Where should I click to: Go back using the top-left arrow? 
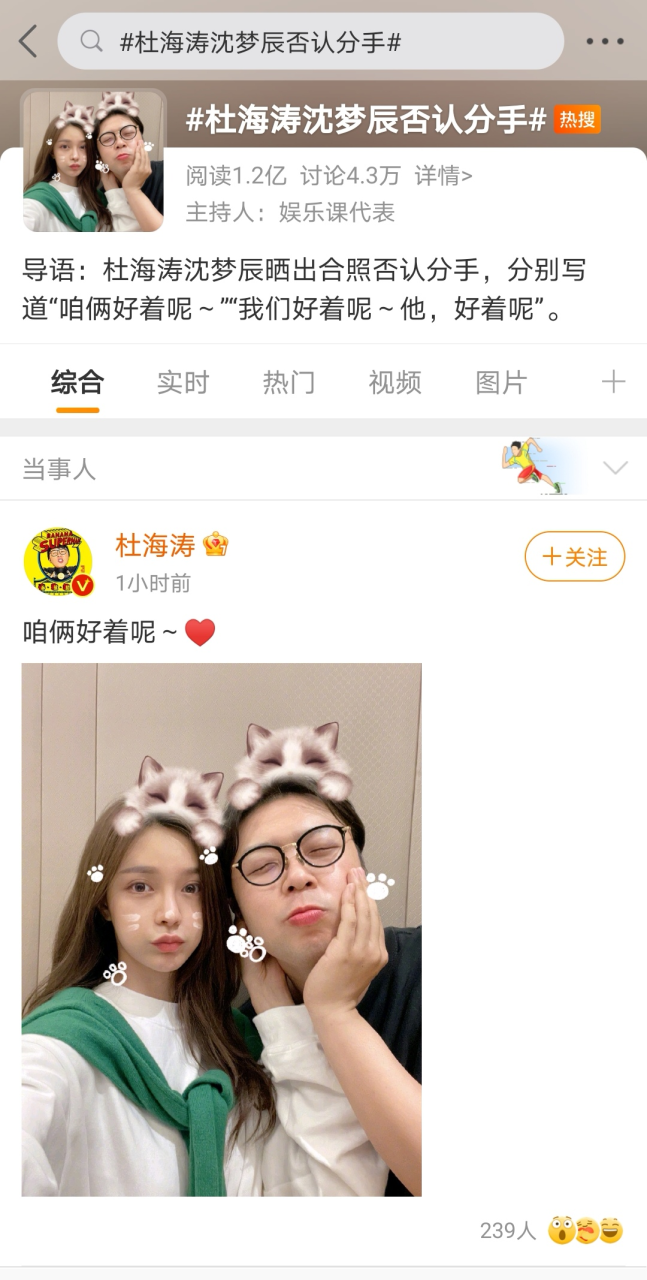[28, 42]
